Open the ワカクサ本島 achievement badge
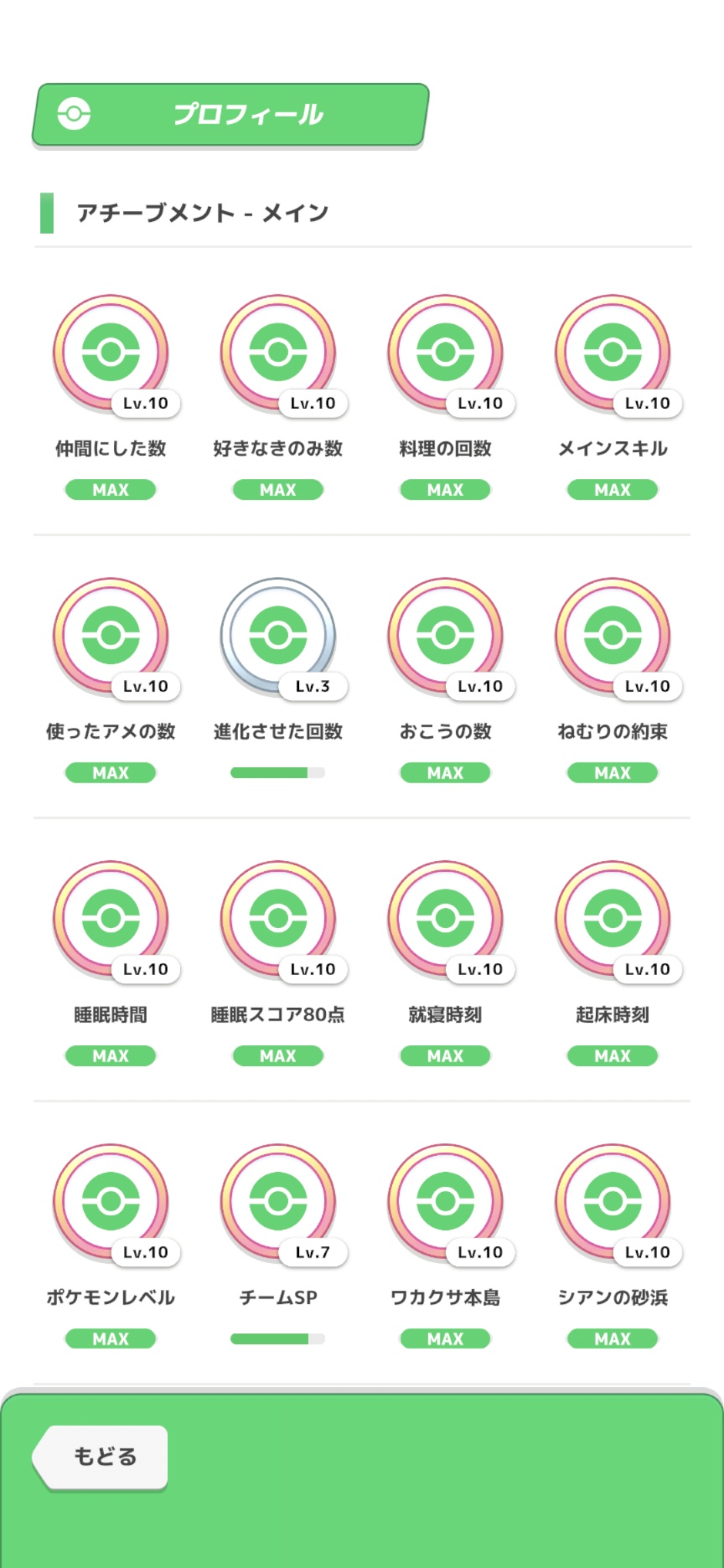724x1568 pixels. click(445, 1202)
